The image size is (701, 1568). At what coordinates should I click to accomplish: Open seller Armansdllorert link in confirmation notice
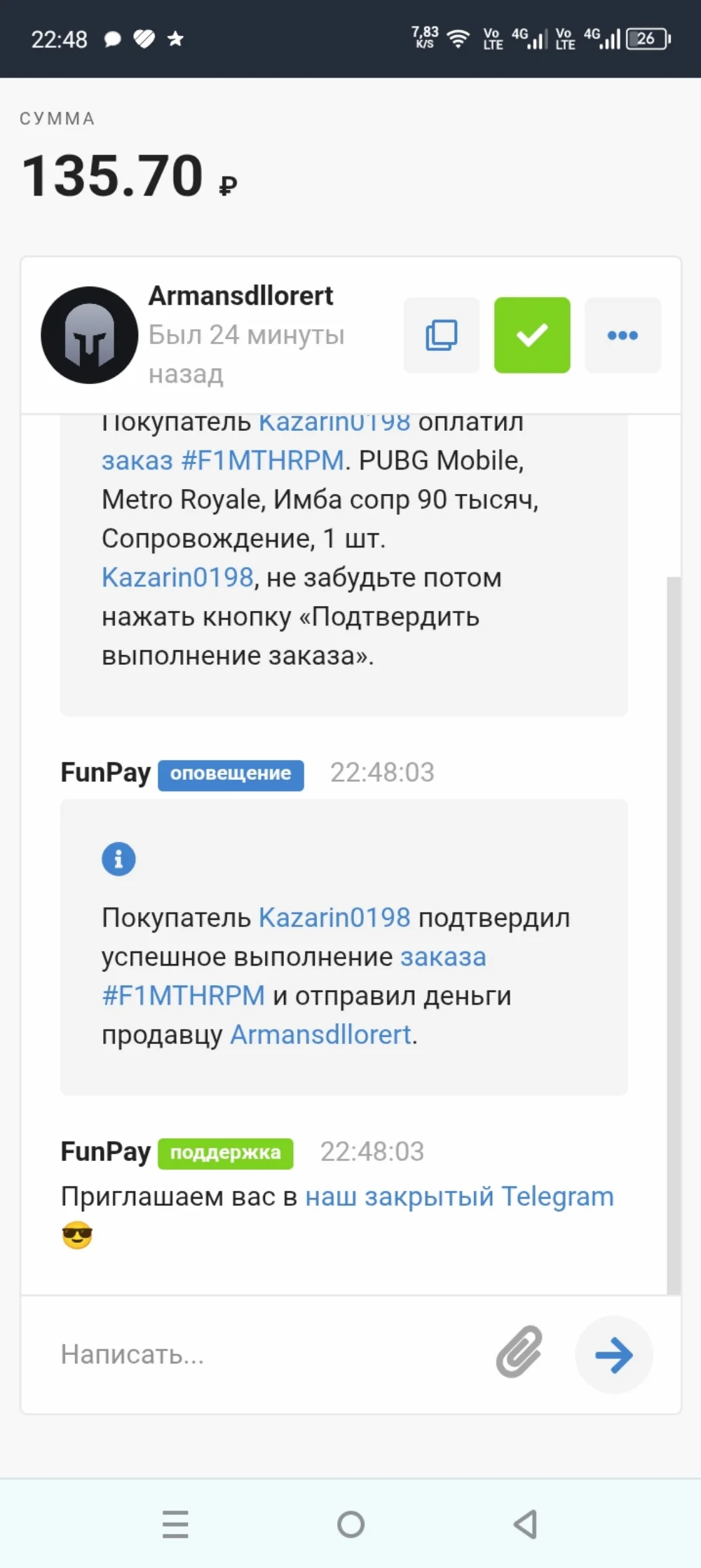pos(320,1034)
